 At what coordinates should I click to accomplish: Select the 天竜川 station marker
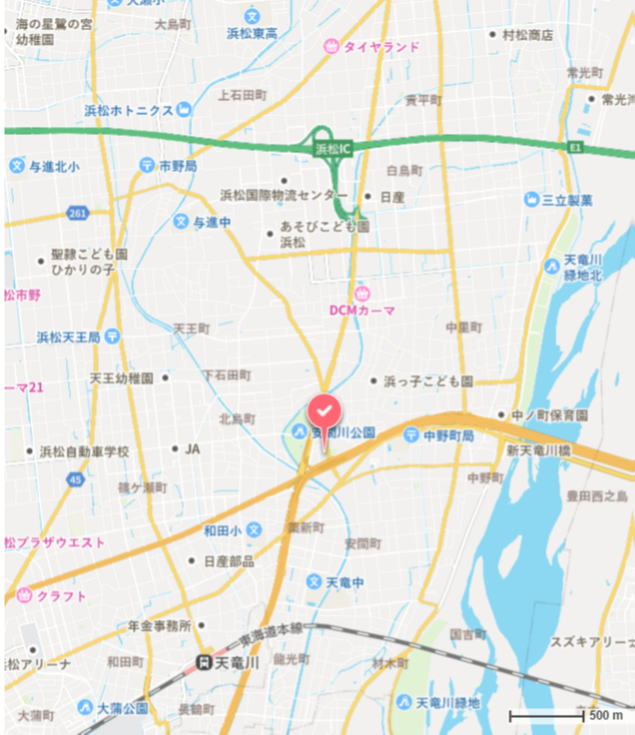coord(203,663)
